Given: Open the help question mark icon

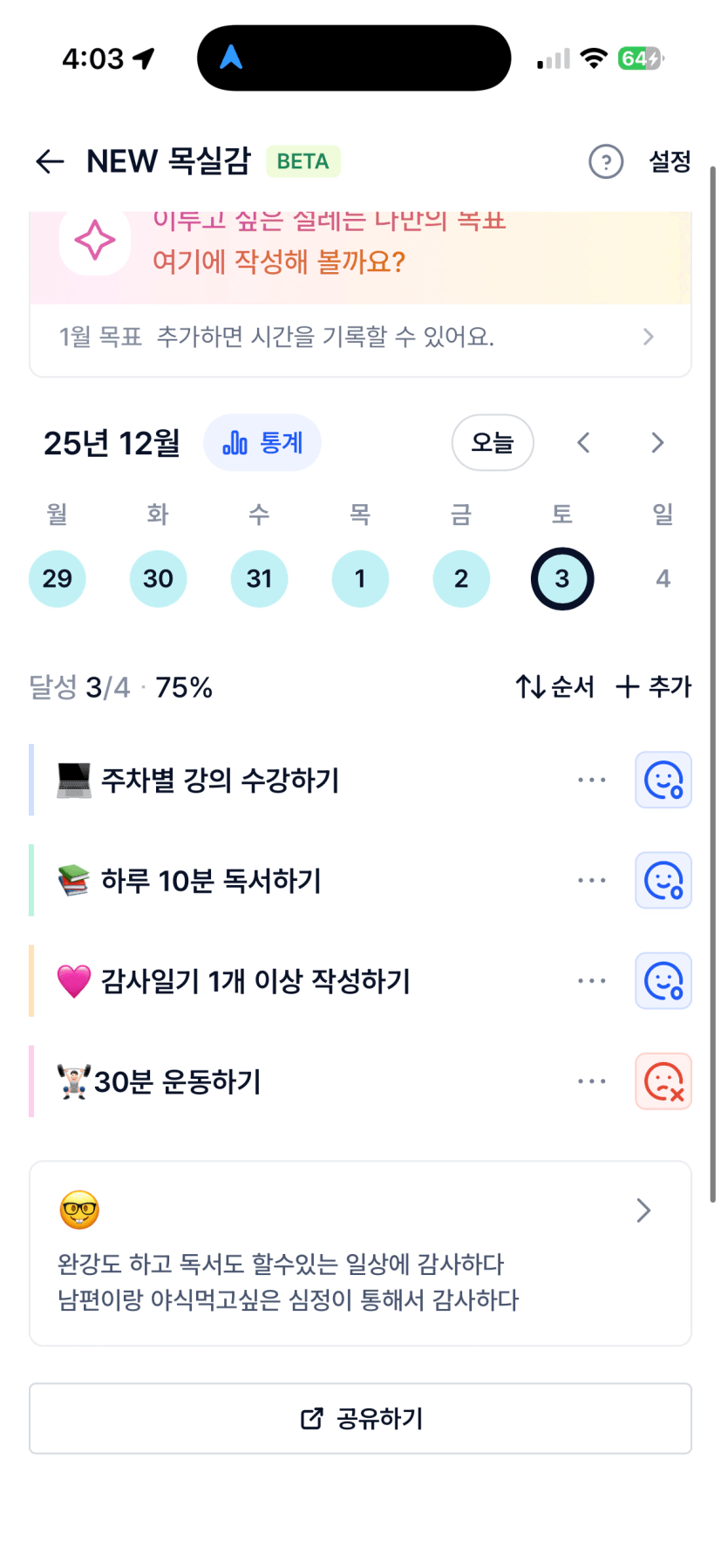Looking at the screenshot, I should 606,161.
